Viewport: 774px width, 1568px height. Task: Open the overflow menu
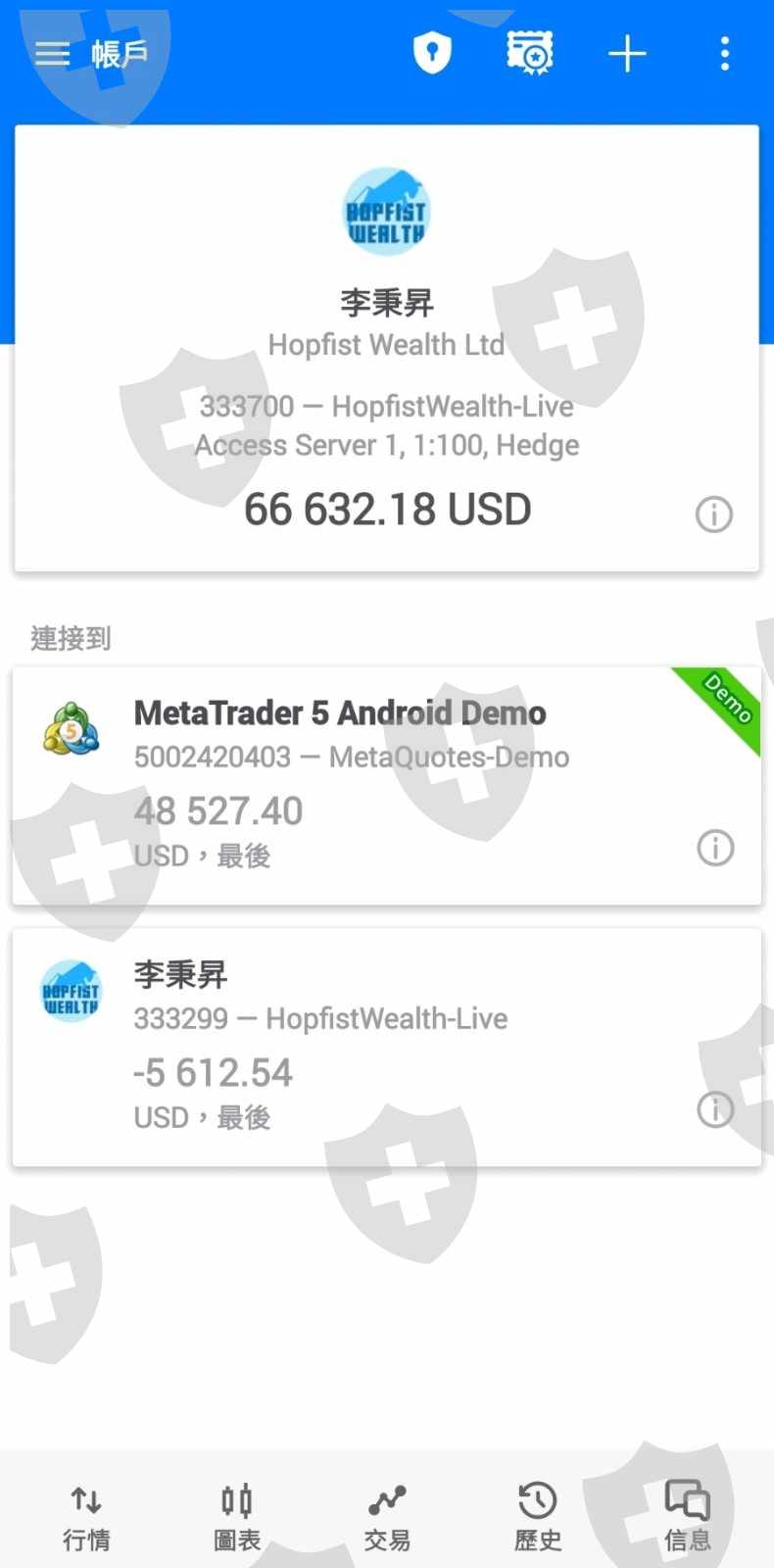tap(725, 54)
